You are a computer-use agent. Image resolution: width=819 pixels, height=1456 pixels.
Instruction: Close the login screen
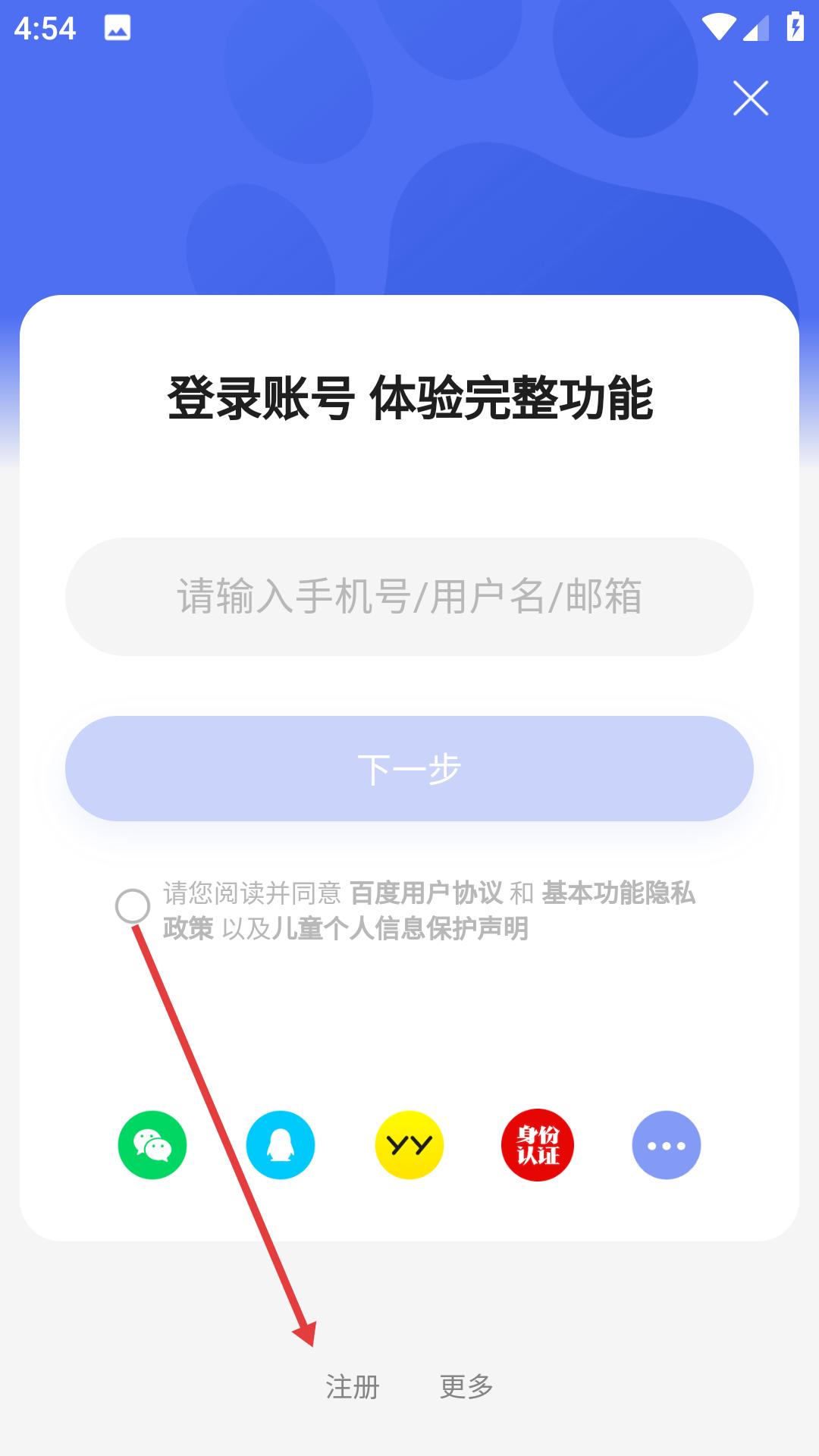750,98
